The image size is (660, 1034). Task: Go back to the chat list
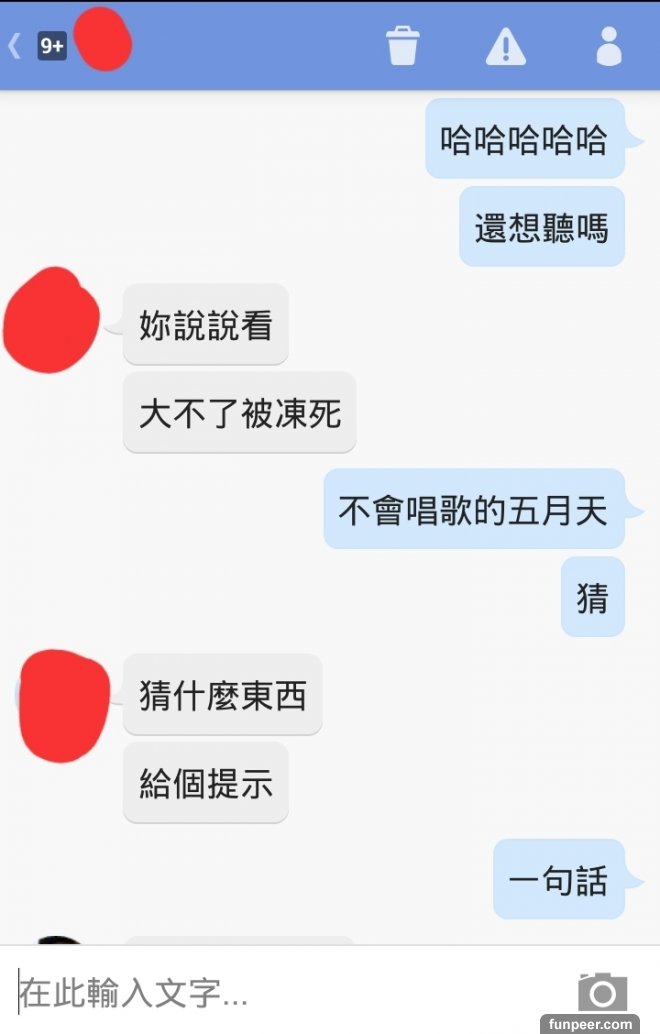(16, 46)
